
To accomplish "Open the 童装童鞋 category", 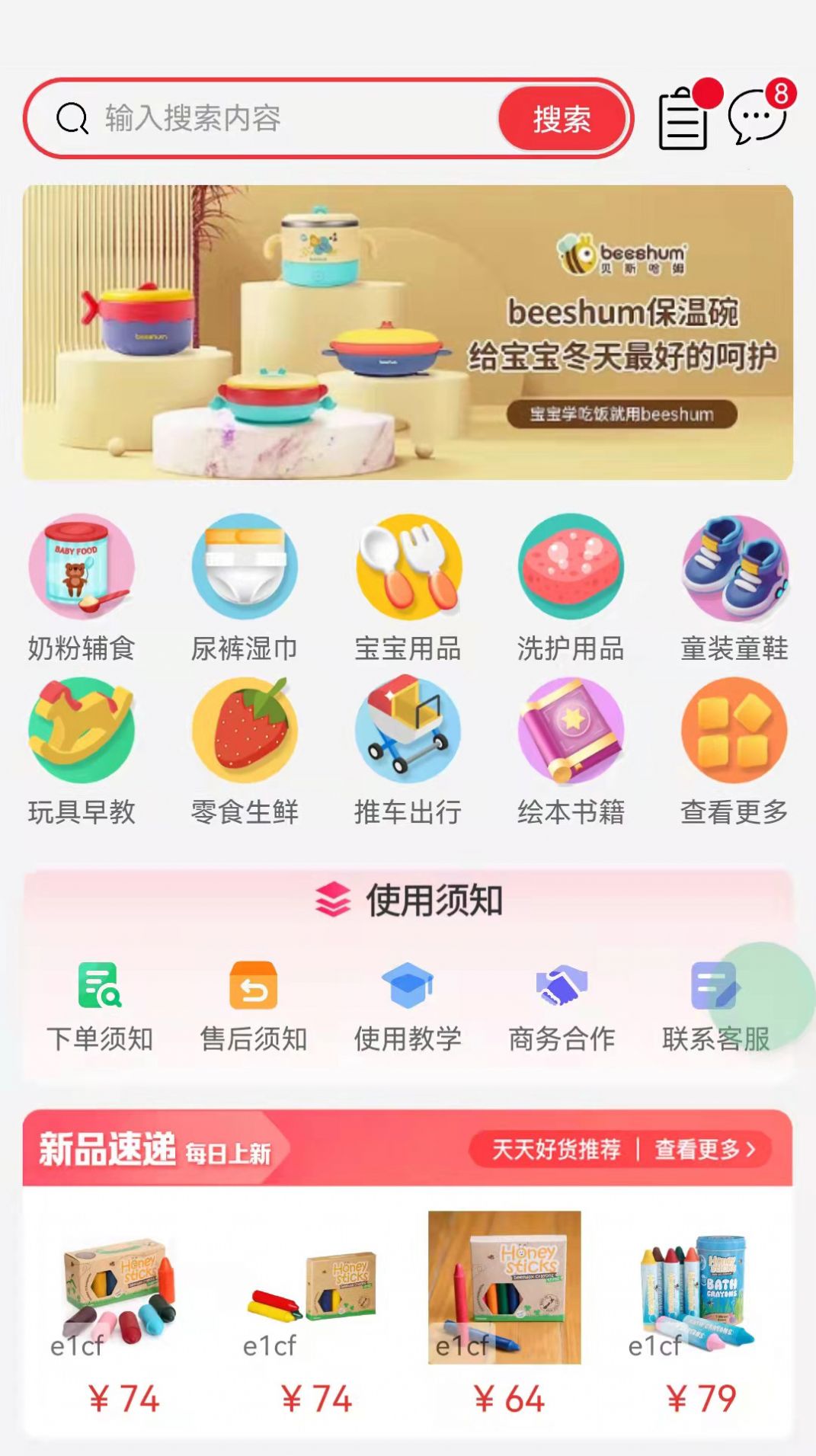I will click(x=734, y=587).
